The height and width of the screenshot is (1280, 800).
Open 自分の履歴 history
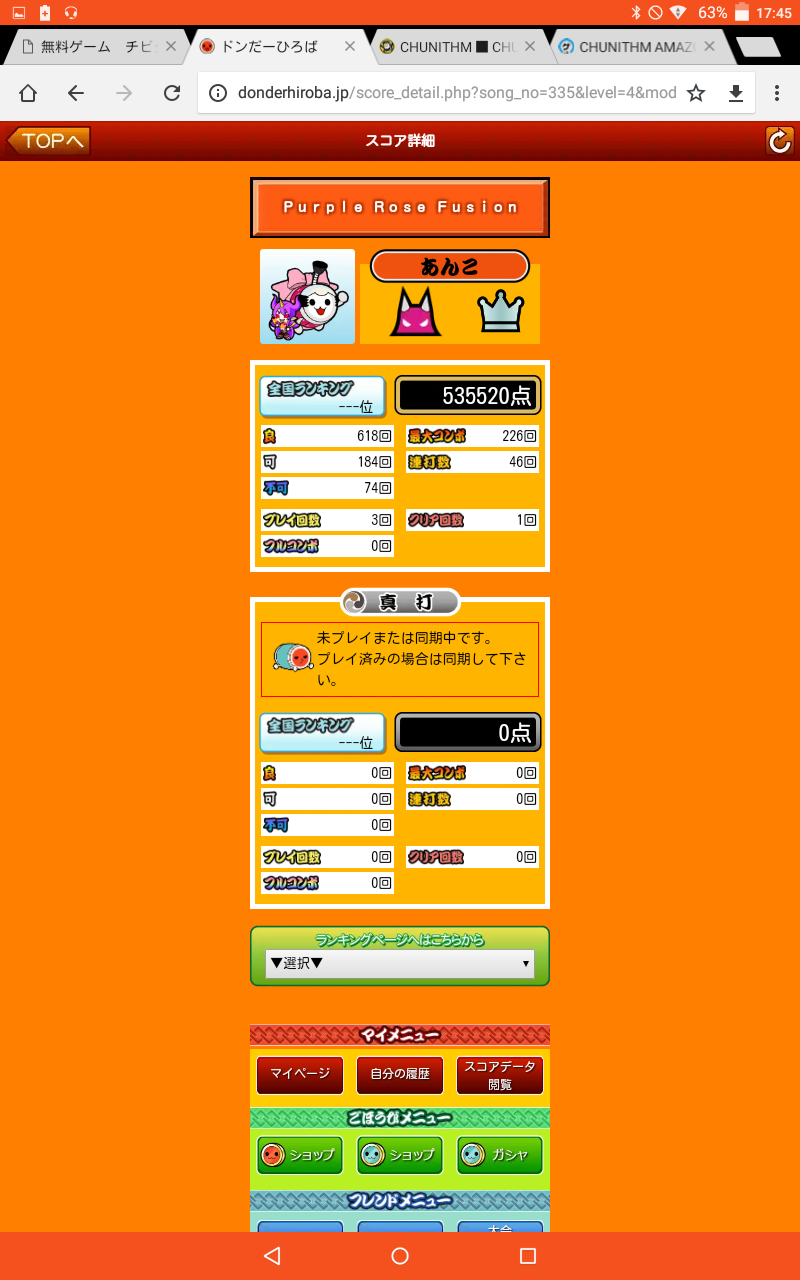400,1075
